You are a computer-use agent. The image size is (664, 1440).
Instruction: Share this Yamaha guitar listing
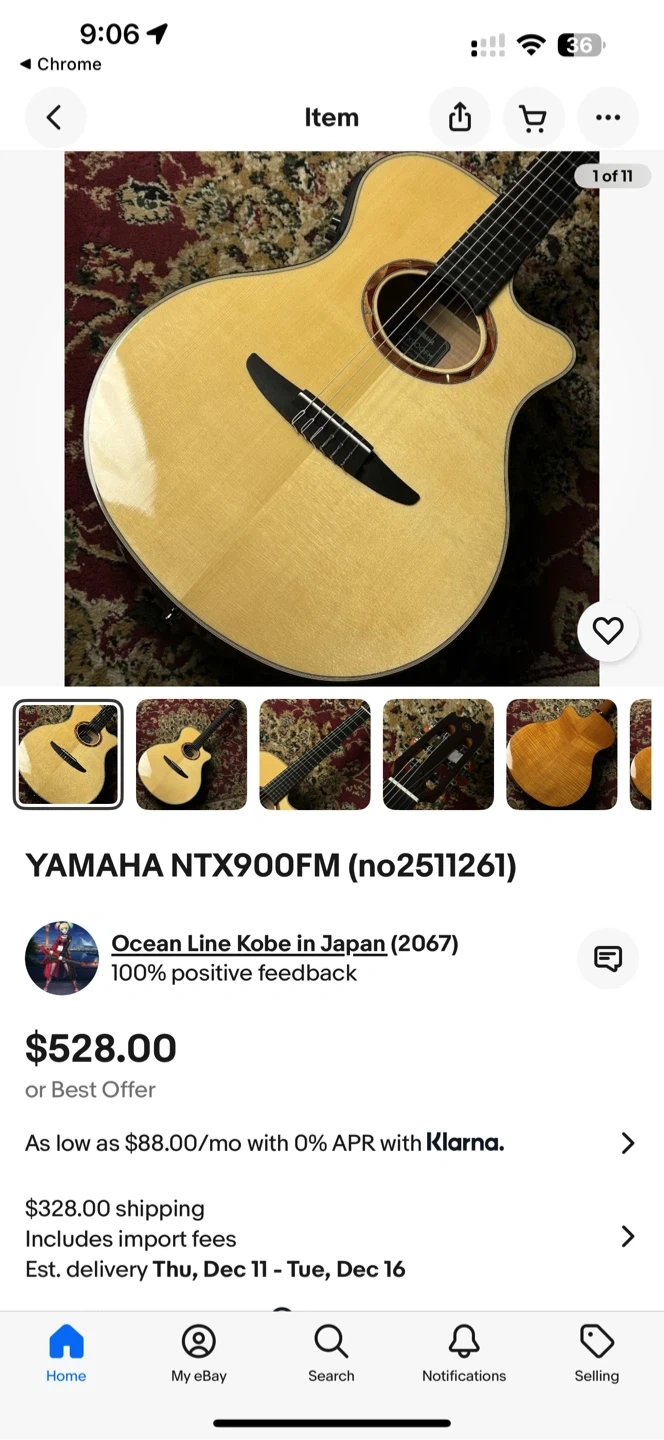tap(459, 118)
